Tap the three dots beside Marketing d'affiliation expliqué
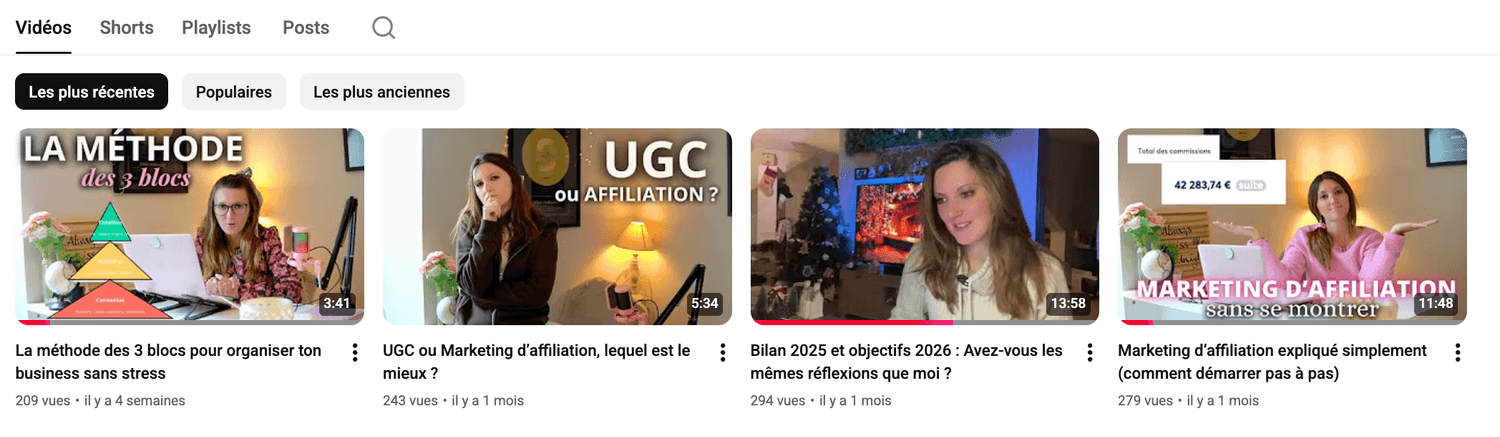 click(1457, 352)
